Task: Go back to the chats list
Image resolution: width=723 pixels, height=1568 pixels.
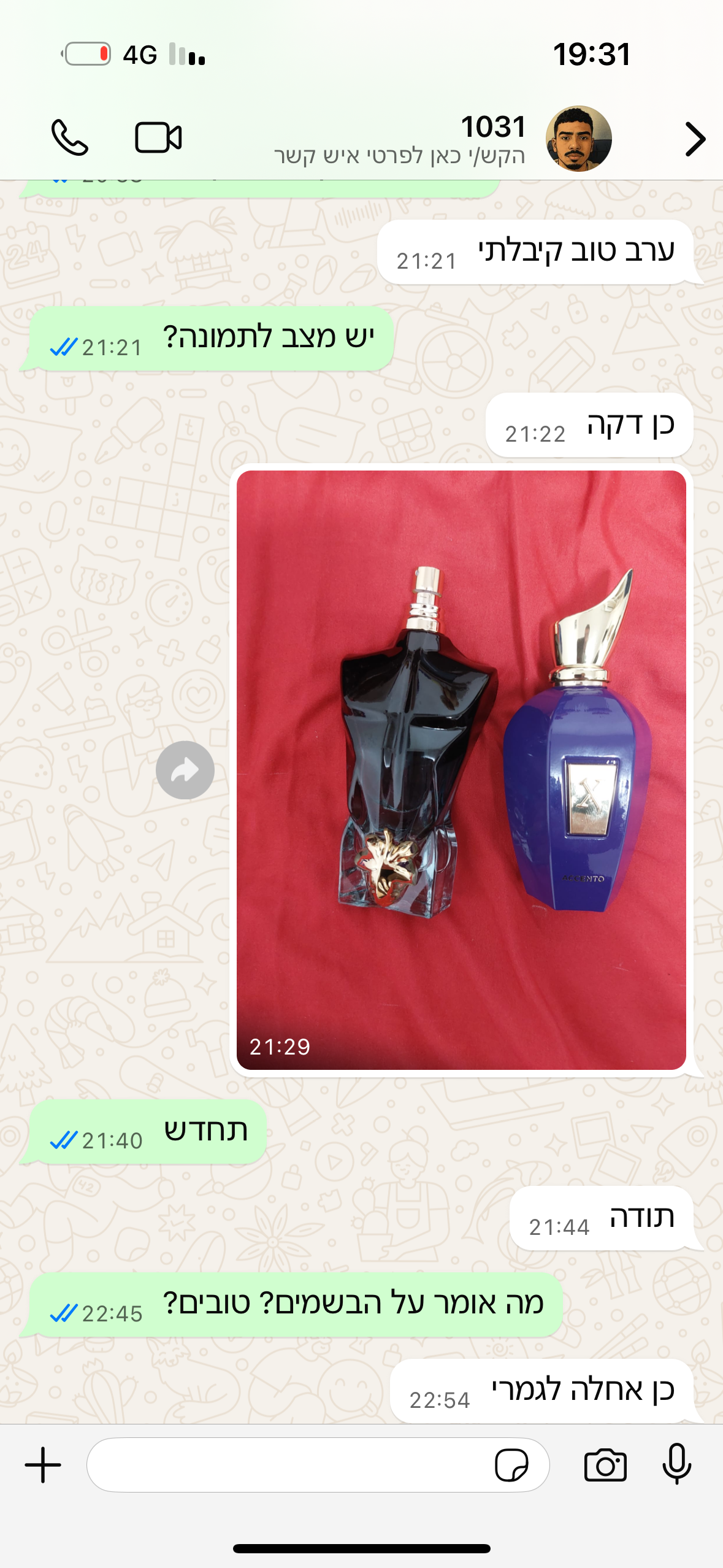Action: click(x=694, y=139)
